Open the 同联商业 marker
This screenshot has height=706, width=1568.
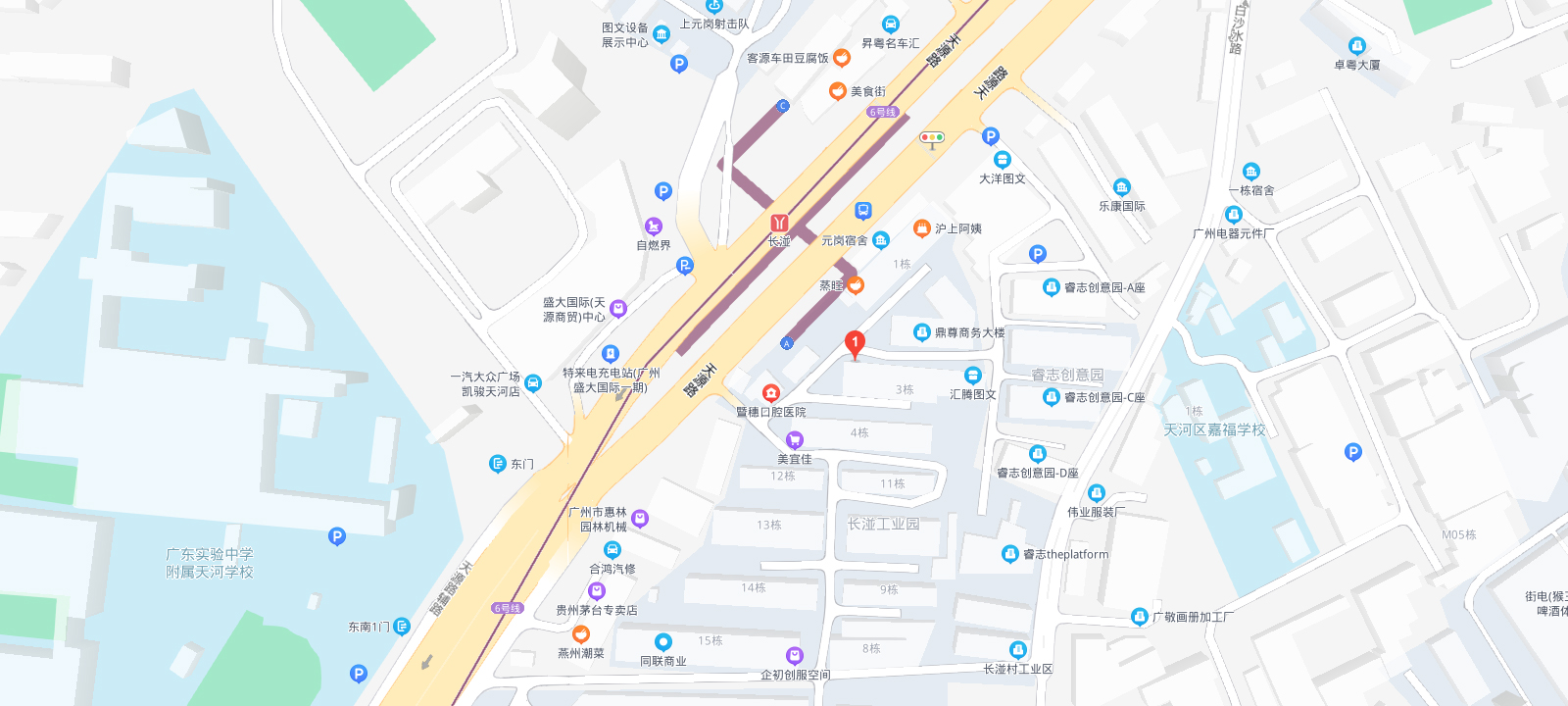click(663, 642)
